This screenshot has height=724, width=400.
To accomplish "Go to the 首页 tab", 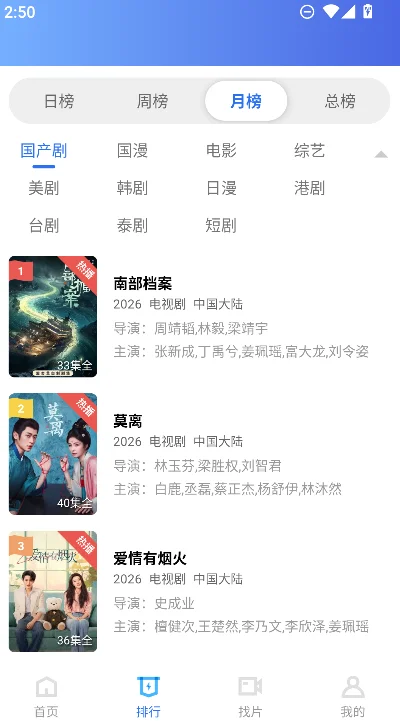I will click(47, 697).
